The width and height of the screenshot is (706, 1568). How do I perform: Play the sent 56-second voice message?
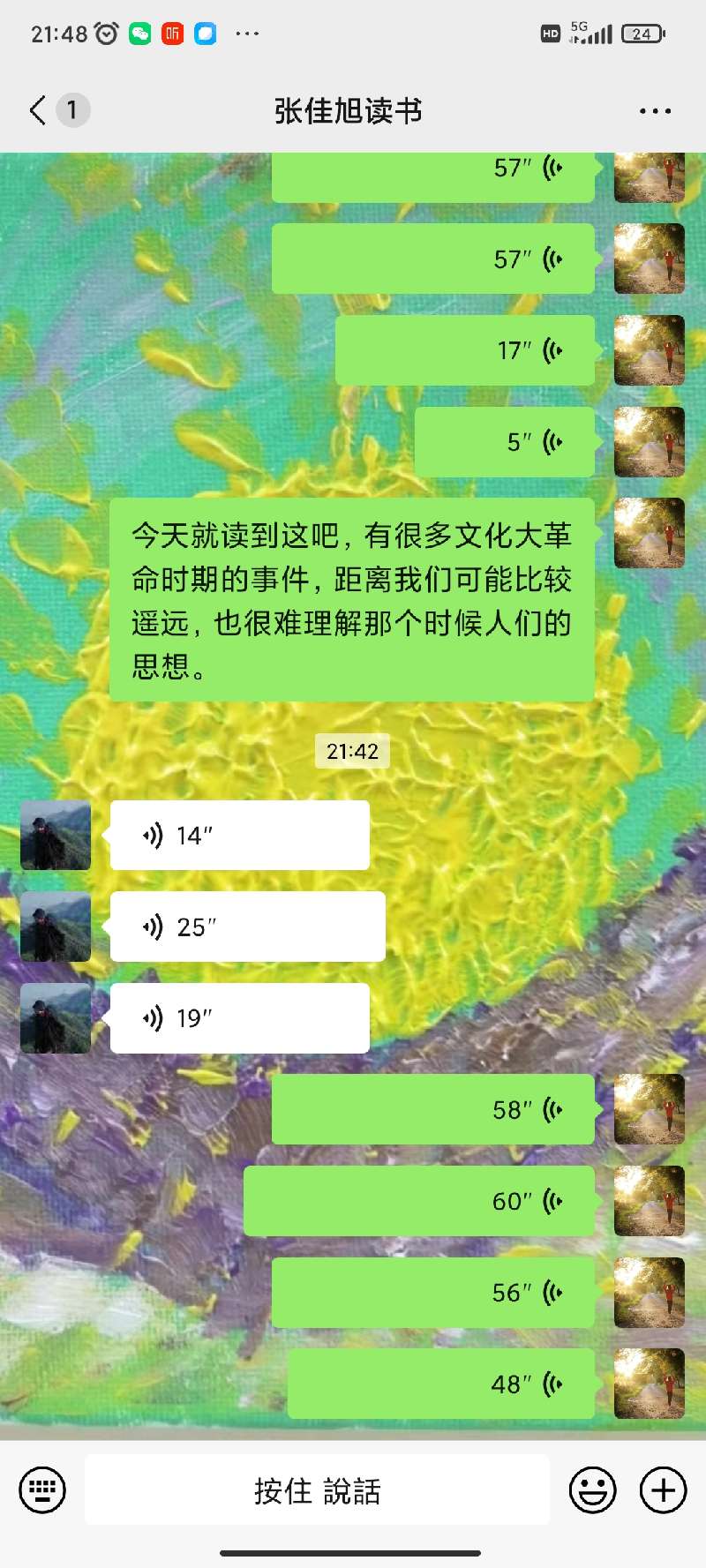click(x=432, y=1293)
